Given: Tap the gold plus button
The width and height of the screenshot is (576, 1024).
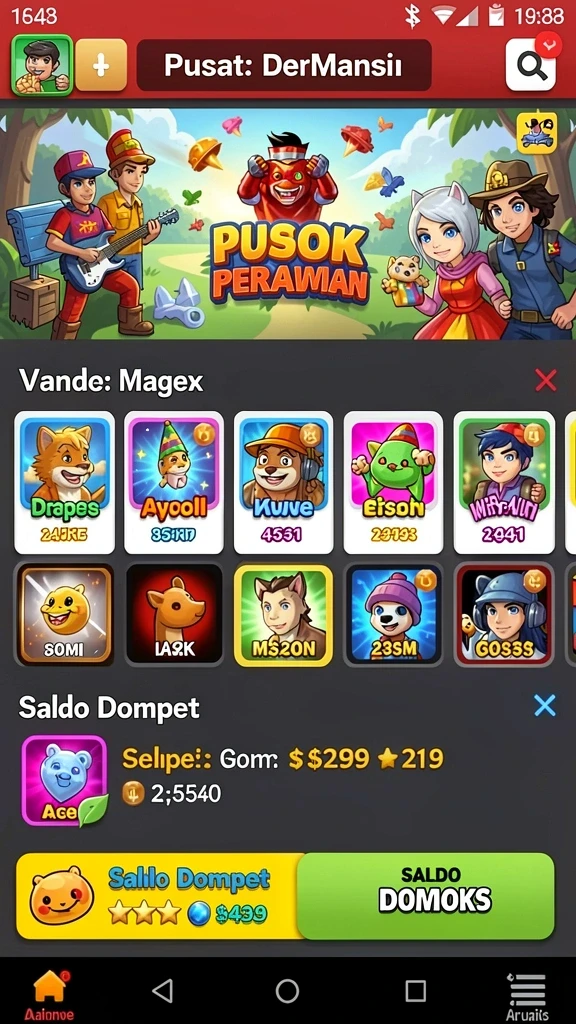Looking at the screenshot, I should (101, 65).
